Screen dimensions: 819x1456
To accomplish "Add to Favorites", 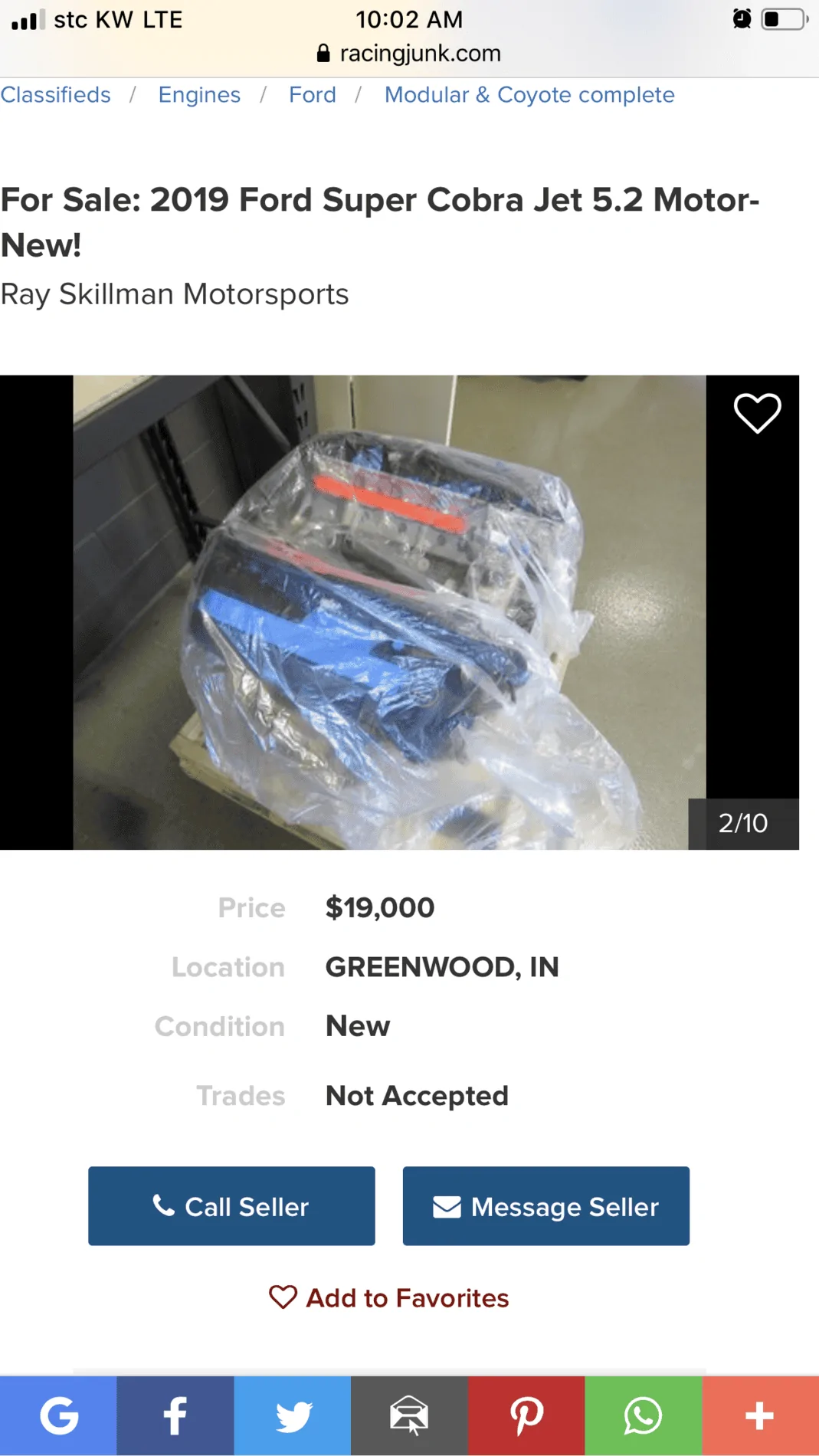I will 389,1297.
